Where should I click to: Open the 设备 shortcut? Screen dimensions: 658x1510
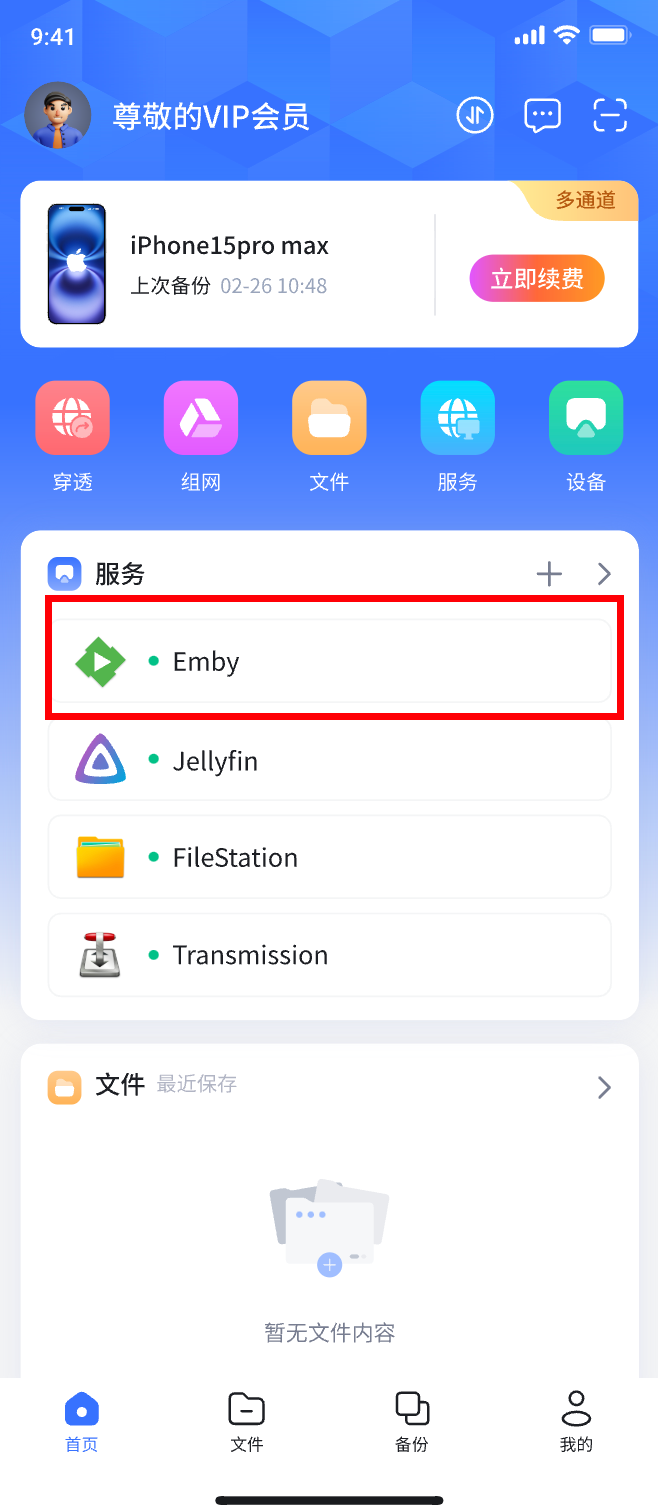586,418
